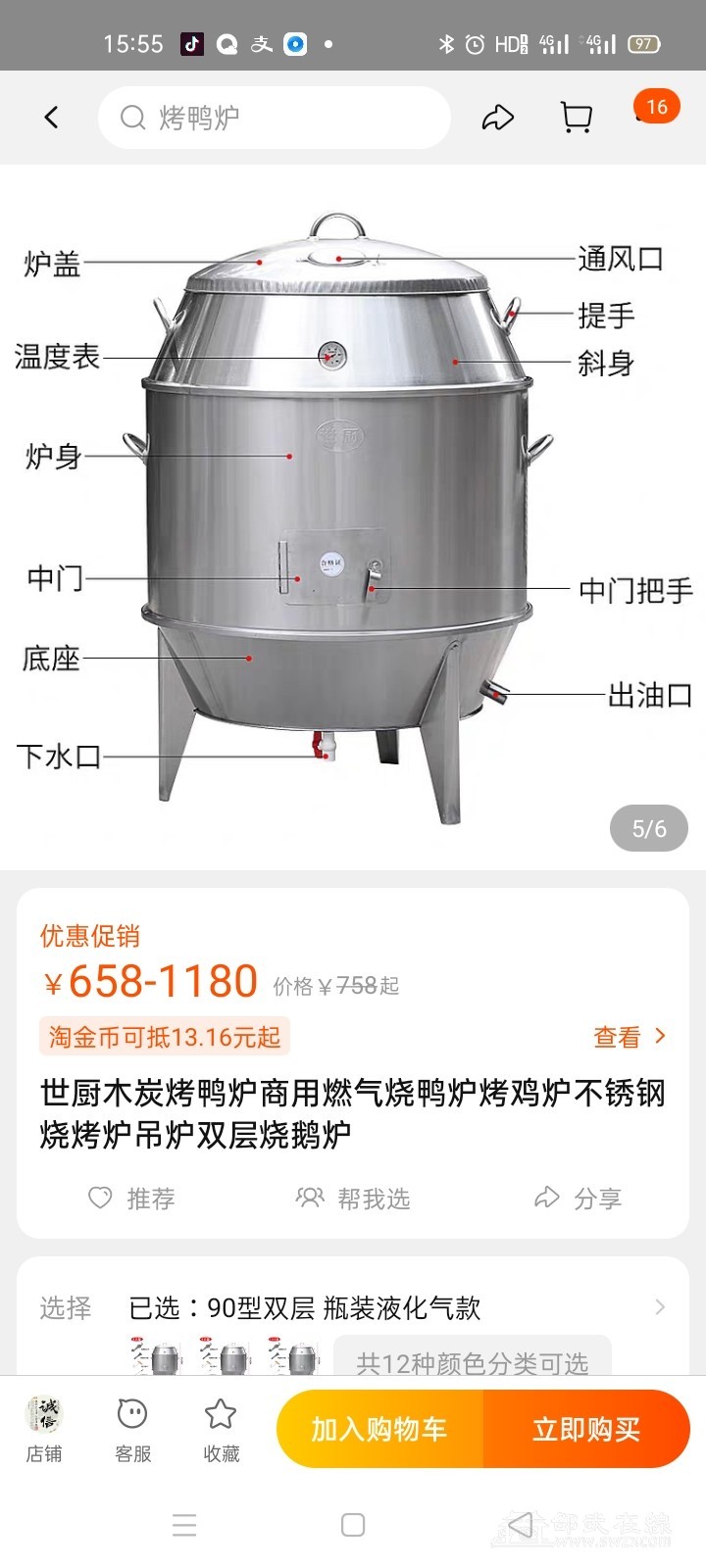This screenshot has width=706, height=1568.
Task: Tap the system home button
Action: pyautogui.click(x=353, y=1525)
